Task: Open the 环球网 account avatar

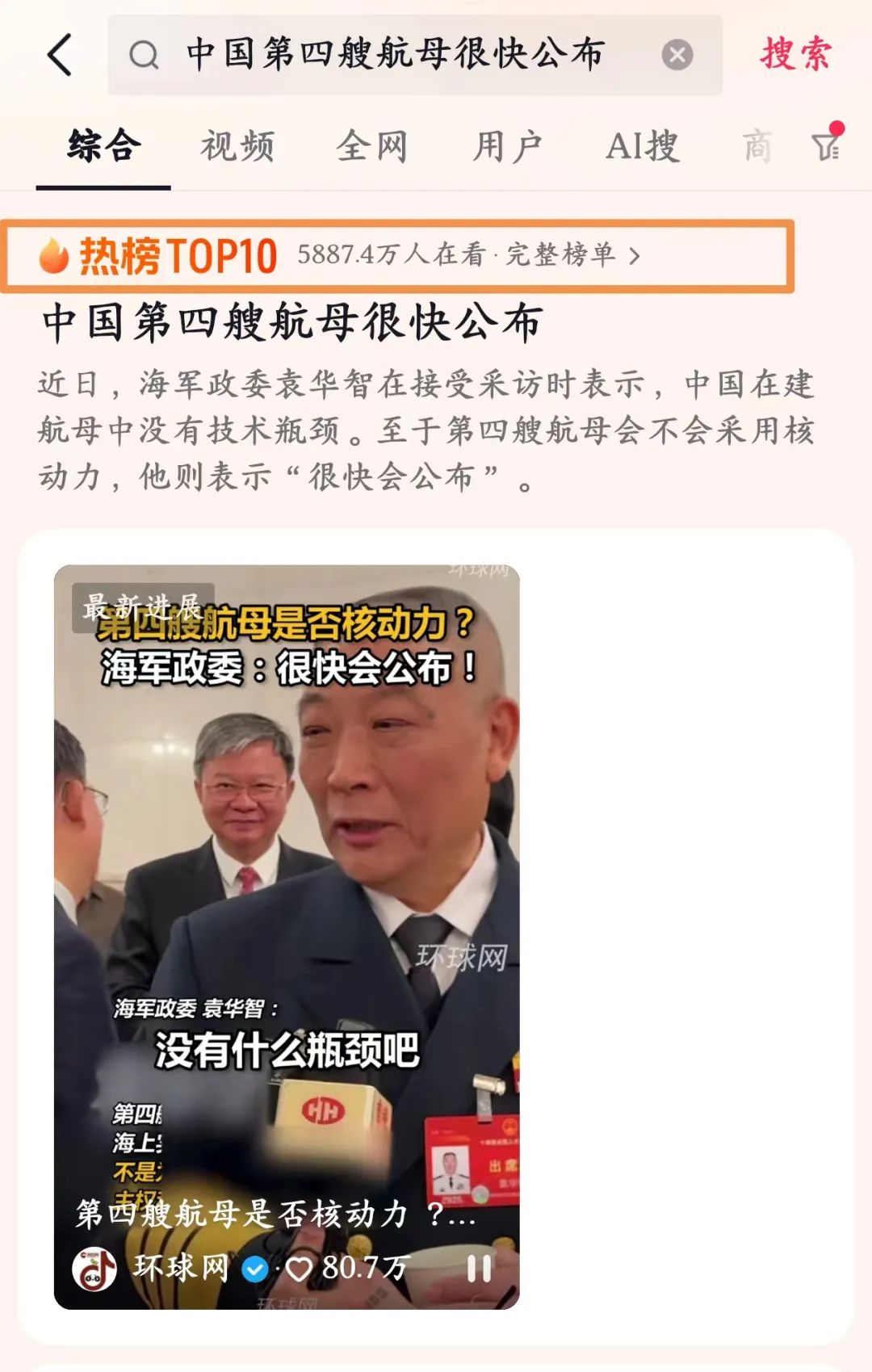Action: [x=94, y=1269]
